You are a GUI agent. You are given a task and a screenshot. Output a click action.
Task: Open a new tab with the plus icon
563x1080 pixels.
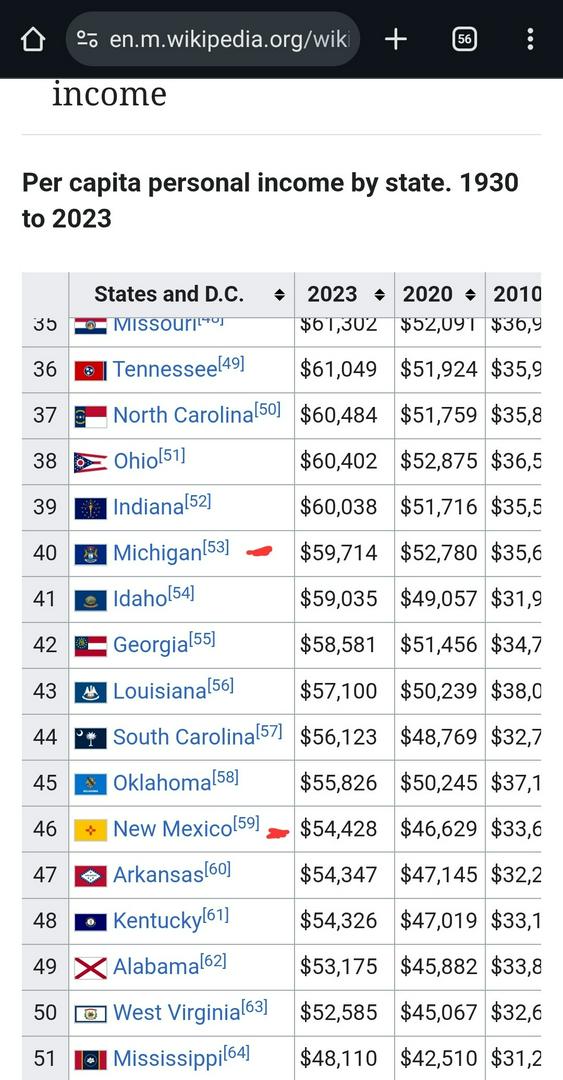point(396,39)
